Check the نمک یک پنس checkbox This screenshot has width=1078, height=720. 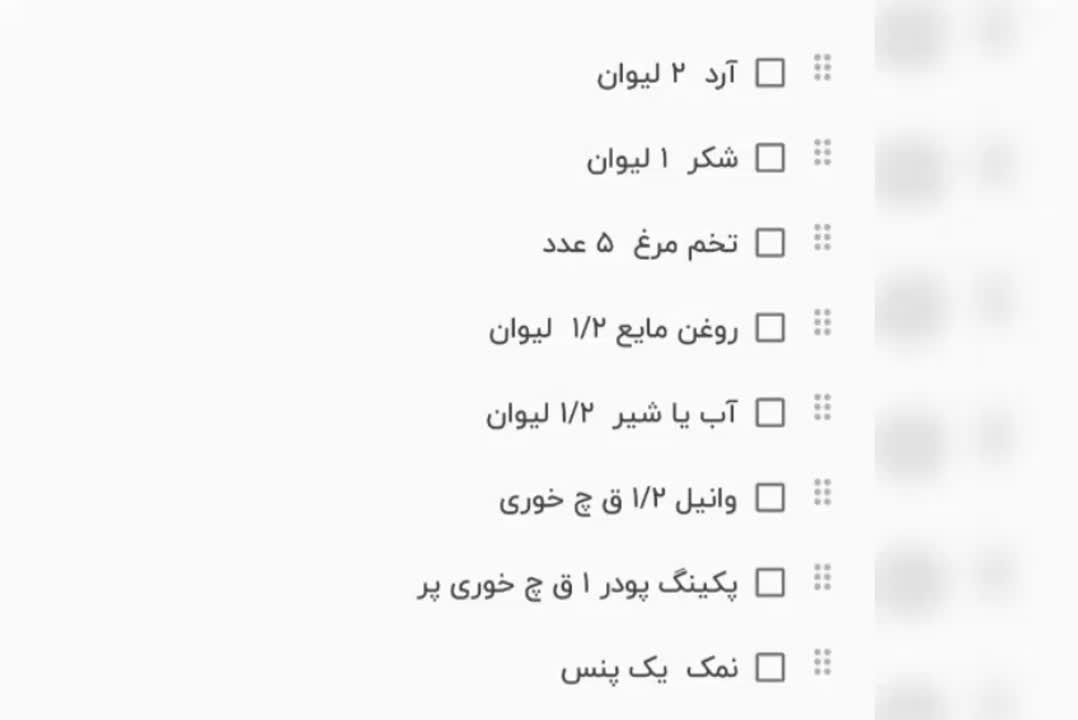pos(770,668)
